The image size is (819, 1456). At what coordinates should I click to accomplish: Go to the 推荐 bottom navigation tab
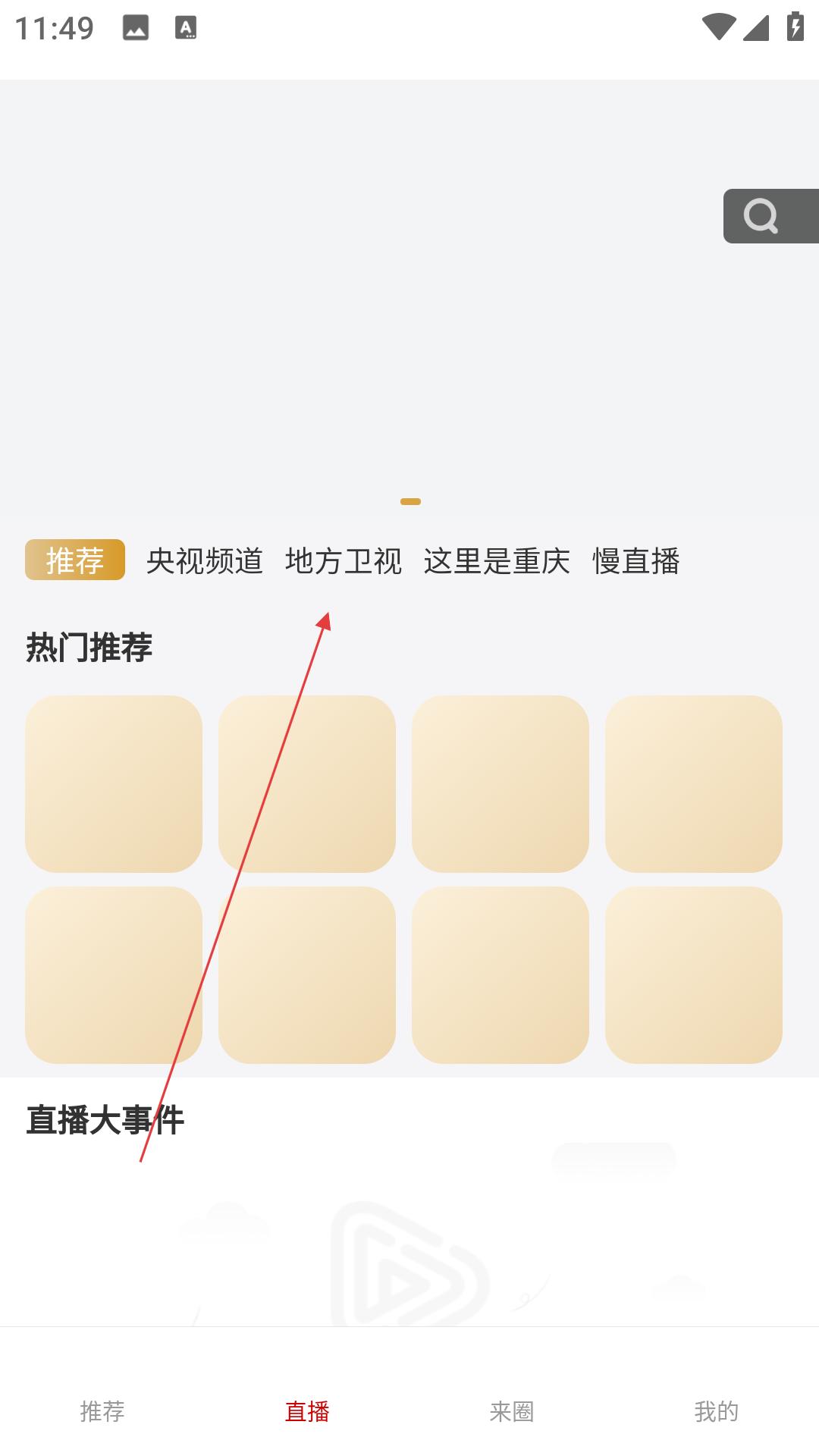[102, 1411]
